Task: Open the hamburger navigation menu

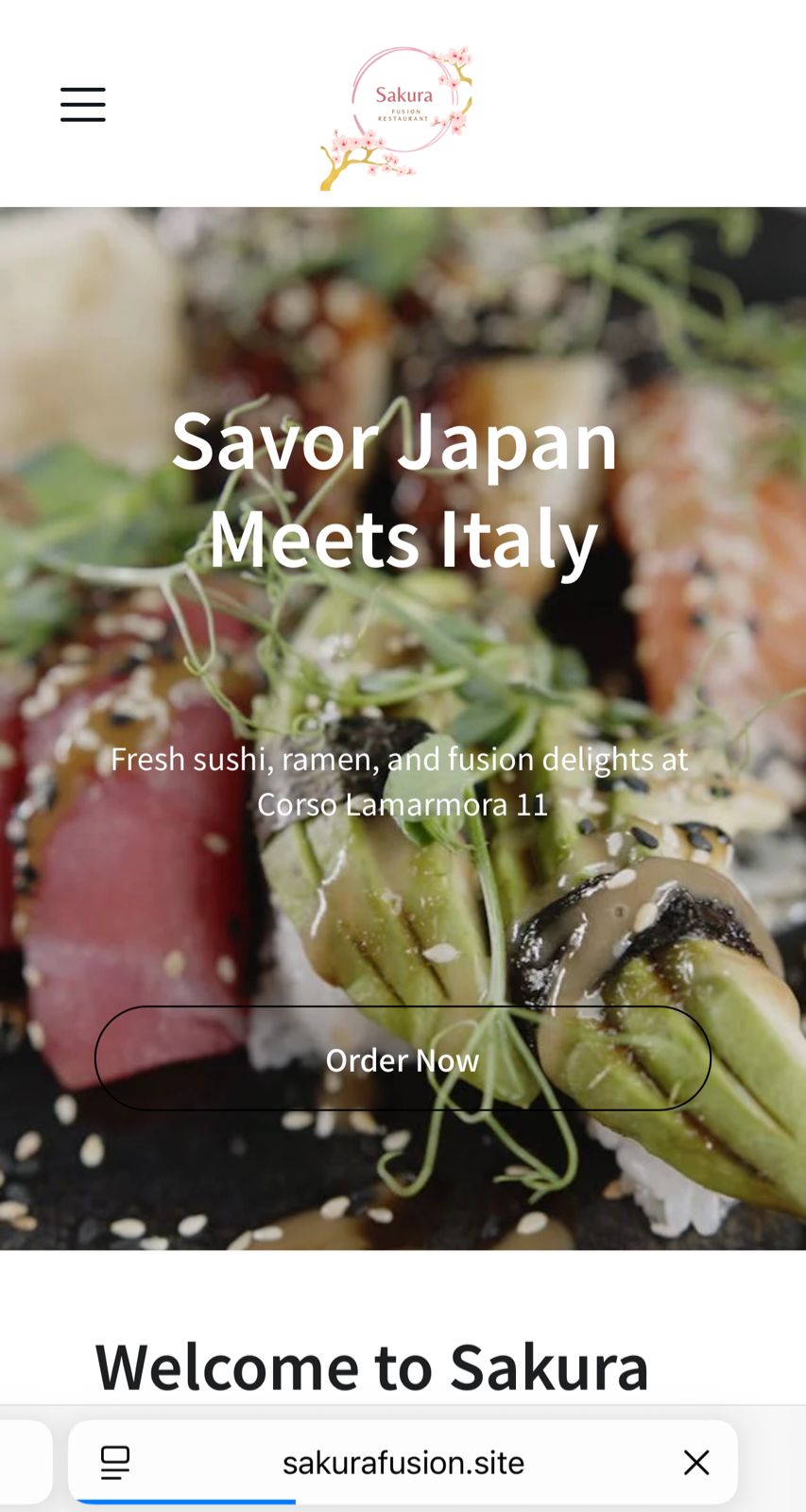Action: pyautogui.click(x=83, y=104)
